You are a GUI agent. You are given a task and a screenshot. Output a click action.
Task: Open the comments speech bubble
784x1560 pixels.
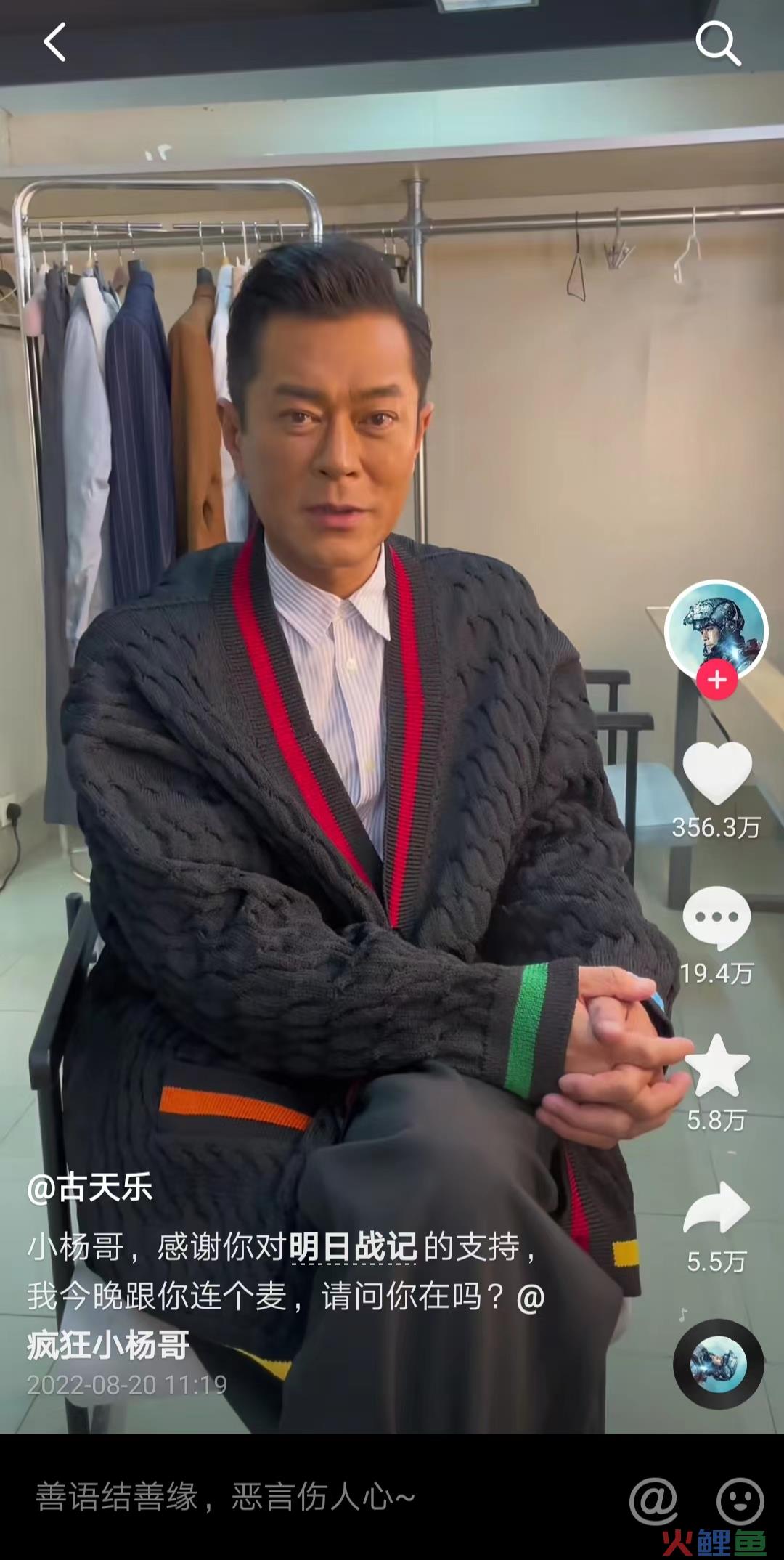716,917
